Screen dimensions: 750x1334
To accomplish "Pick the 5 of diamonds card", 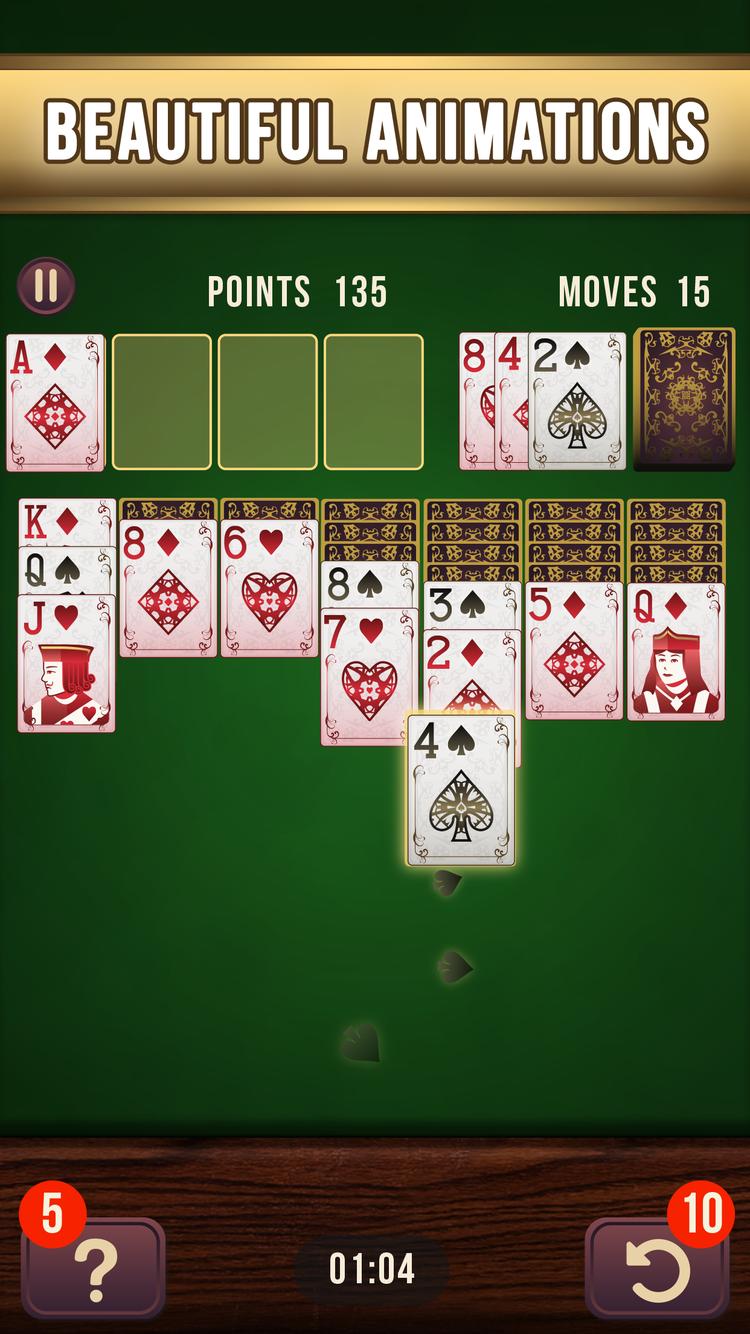I will (574, 650).
